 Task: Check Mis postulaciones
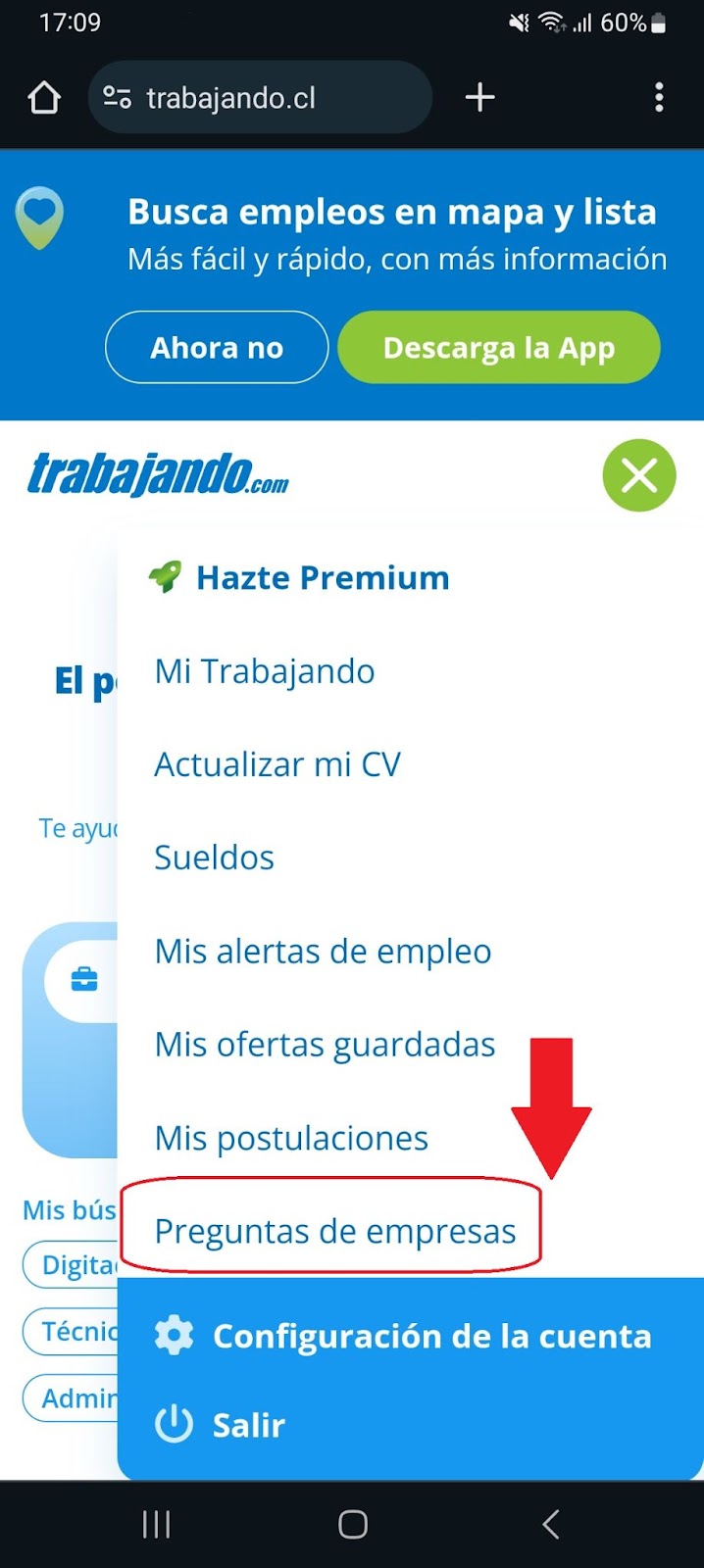(291, 1139)
